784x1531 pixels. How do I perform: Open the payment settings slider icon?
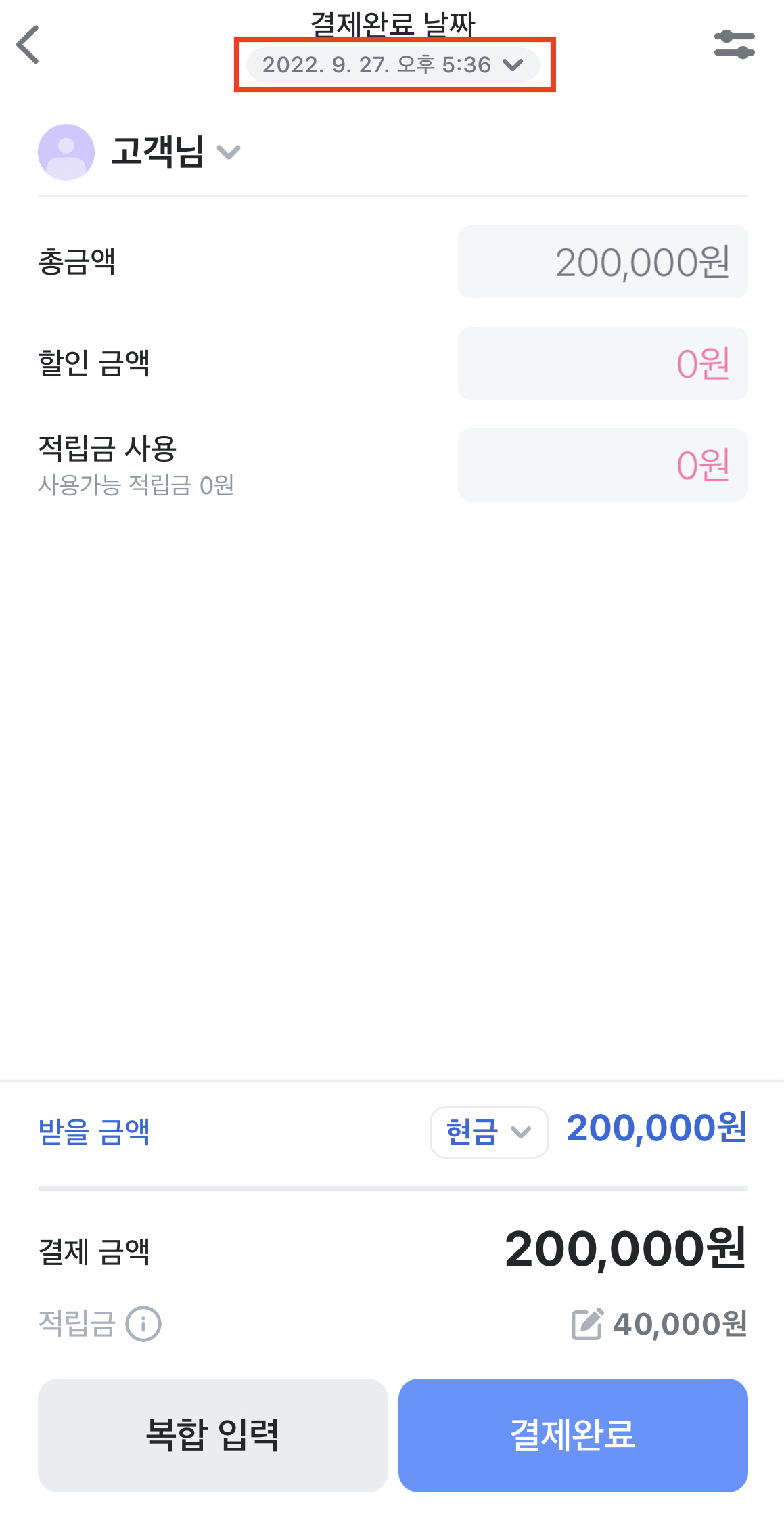734,45
